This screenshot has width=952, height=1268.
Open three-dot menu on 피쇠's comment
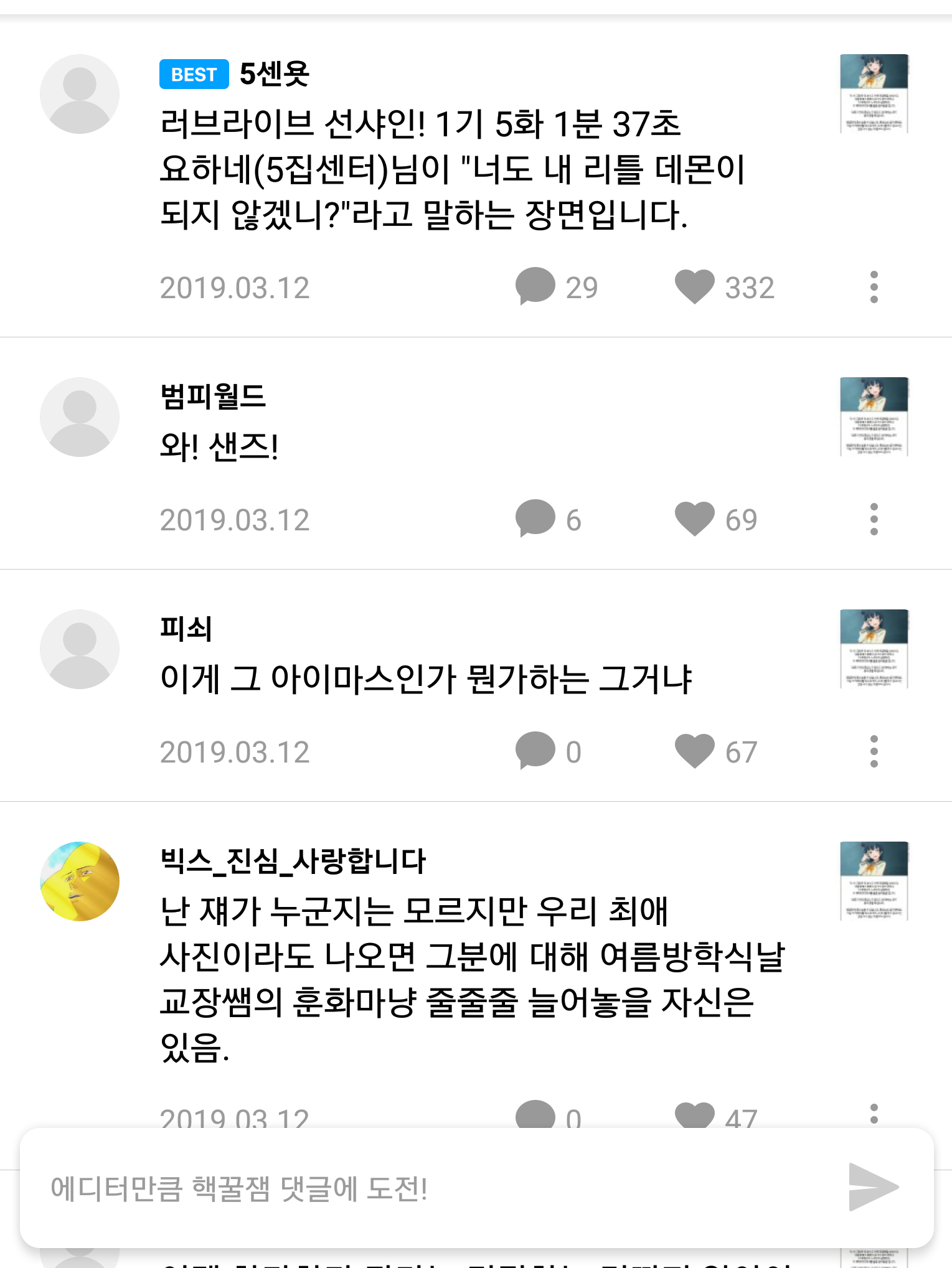point(874,751)
